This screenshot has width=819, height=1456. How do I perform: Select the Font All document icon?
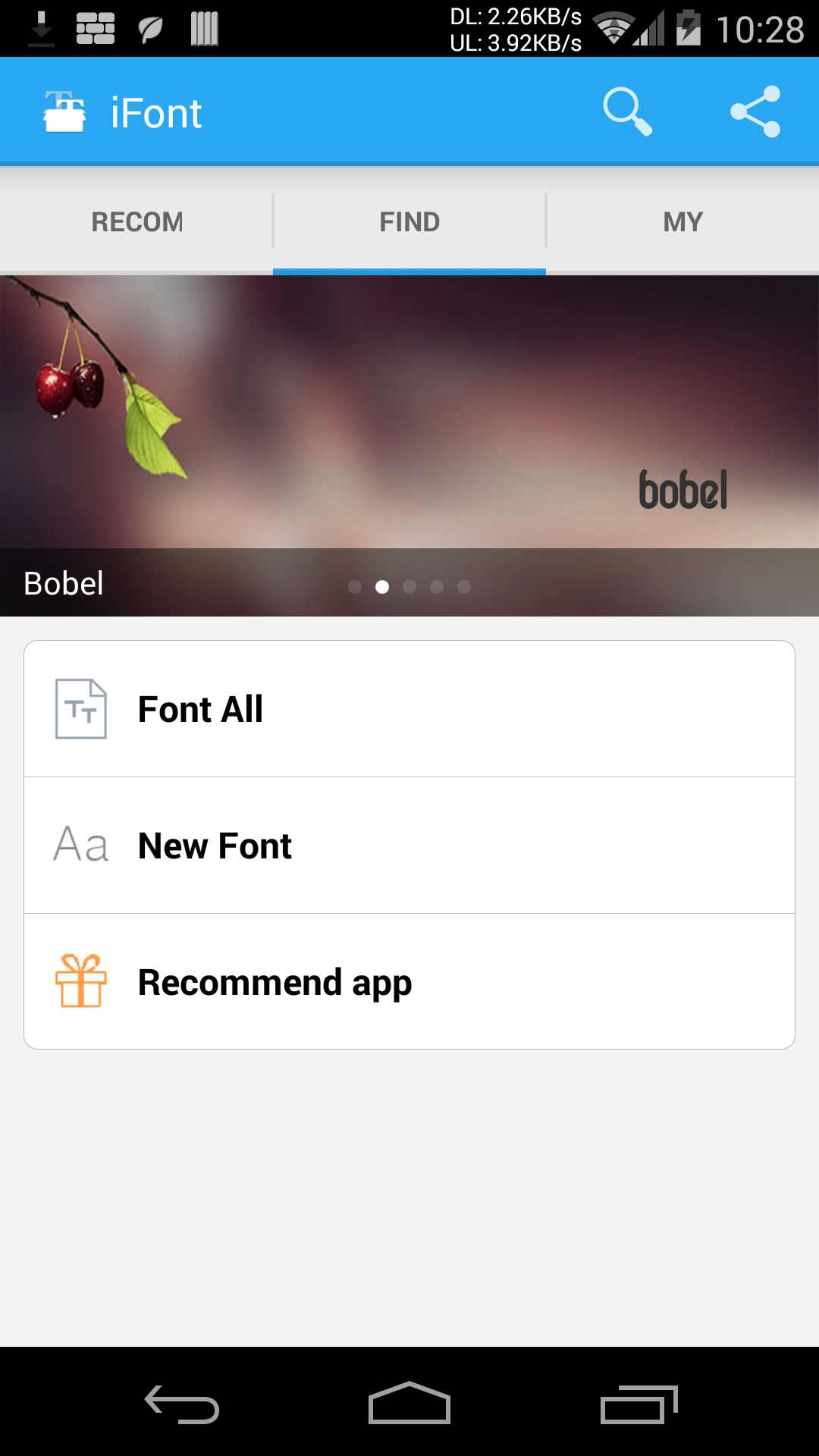[x=80, y=710]
